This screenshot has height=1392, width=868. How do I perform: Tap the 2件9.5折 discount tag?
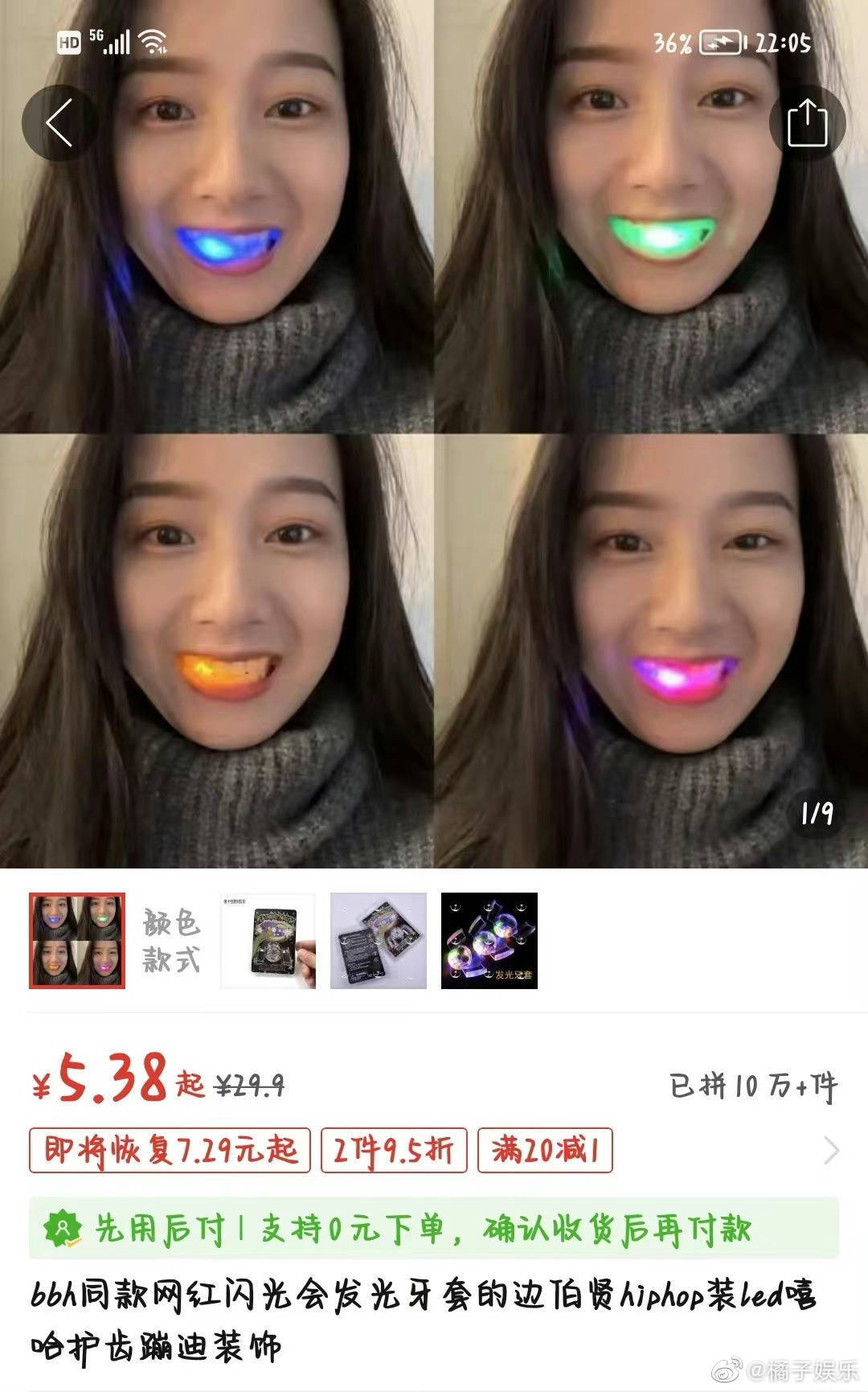tap(394, 1150)
